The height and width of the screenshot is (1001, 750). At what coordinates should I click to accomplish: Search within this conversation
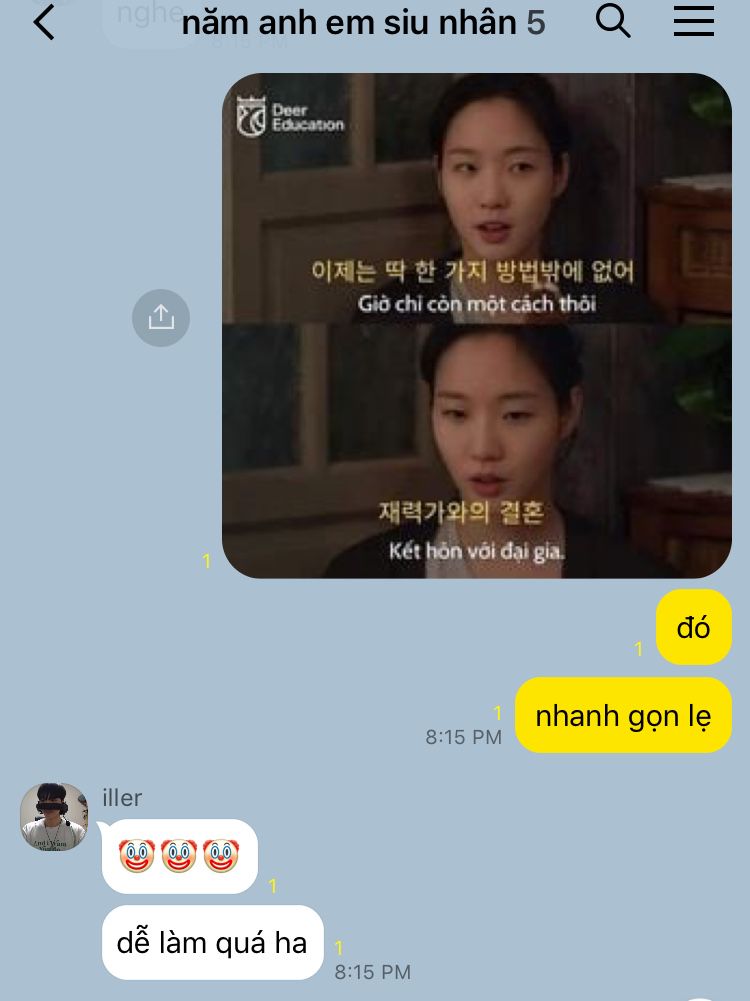point(613,20)
